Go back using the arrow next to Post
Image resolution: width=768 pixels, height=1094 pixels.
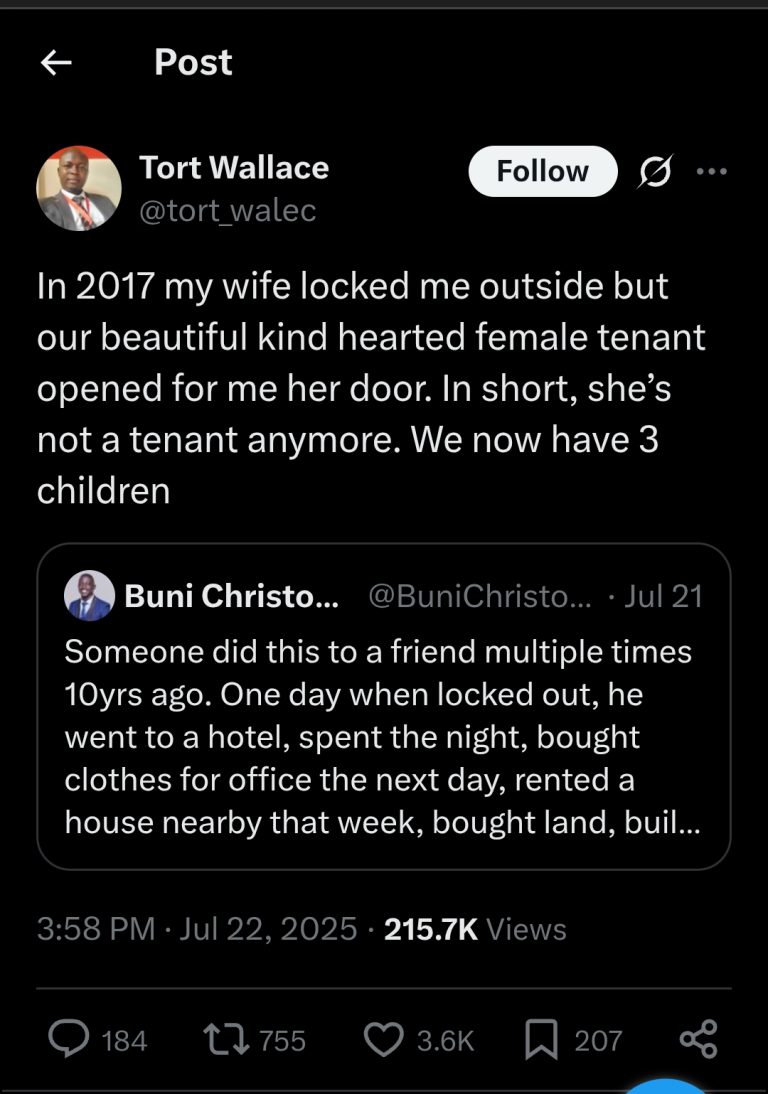(x=56, y=63)
